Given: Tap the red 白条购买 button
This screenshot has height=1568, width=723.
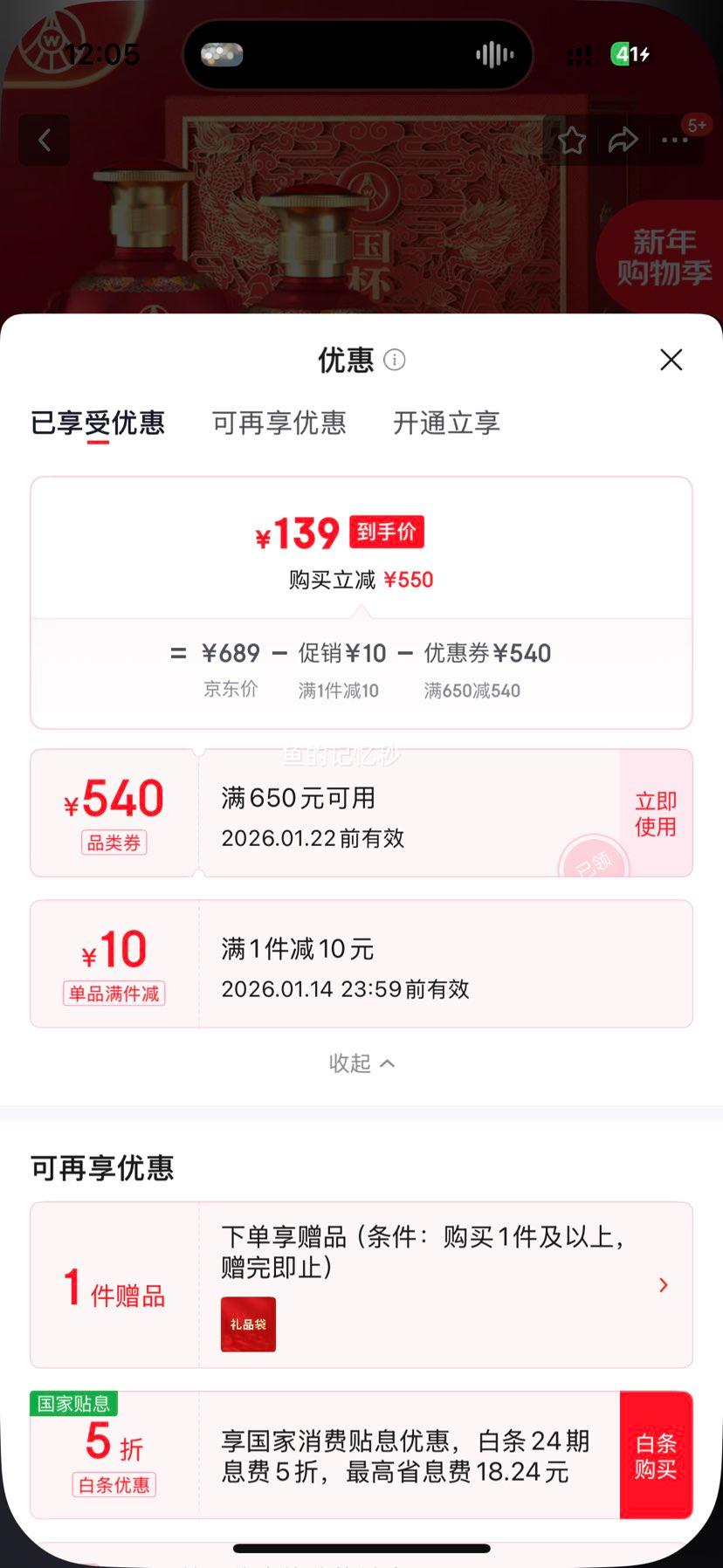Looking at the screenshot, I should pos(656,1455).
